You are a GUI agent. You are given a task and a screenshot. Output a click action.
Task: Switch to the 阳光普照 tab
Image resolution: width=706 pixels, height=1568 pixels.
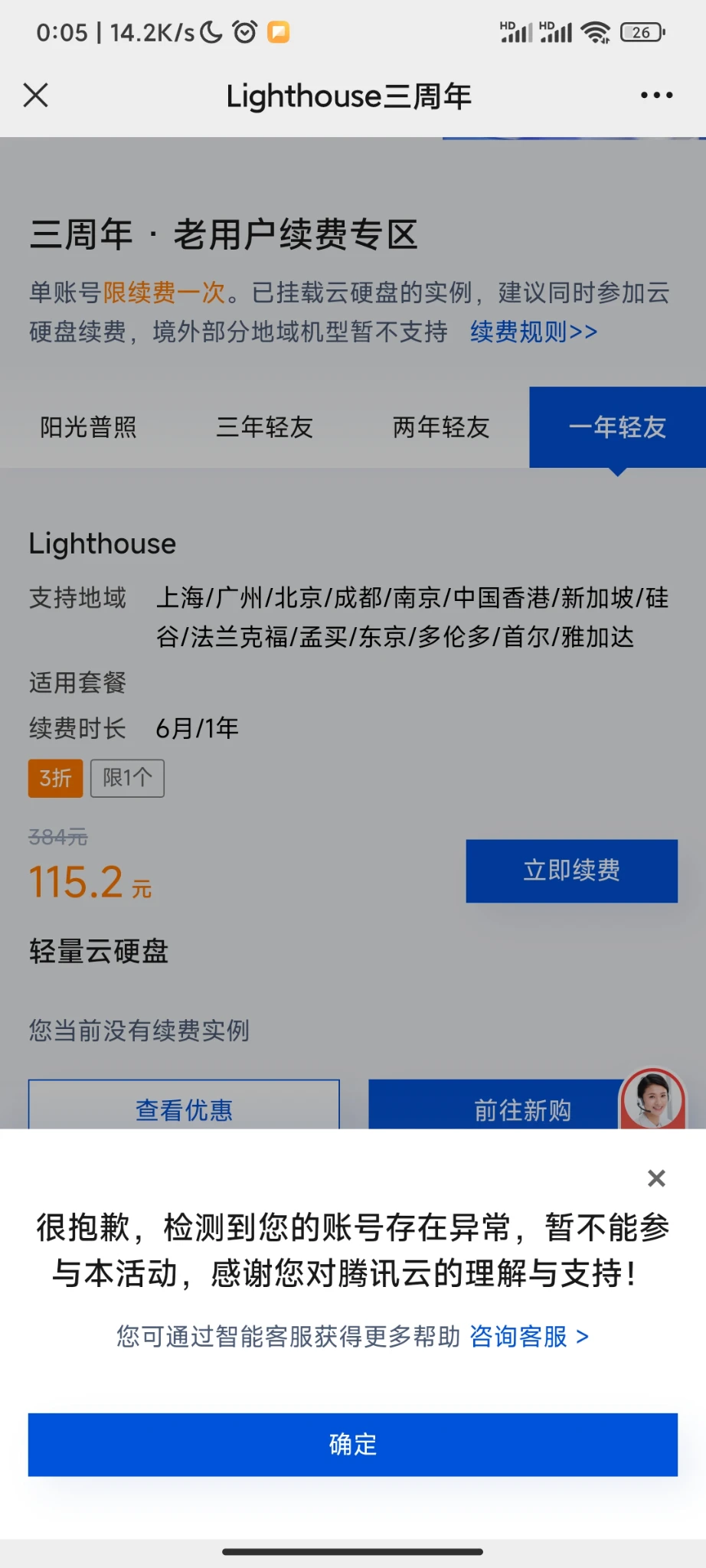click(89, 427)
